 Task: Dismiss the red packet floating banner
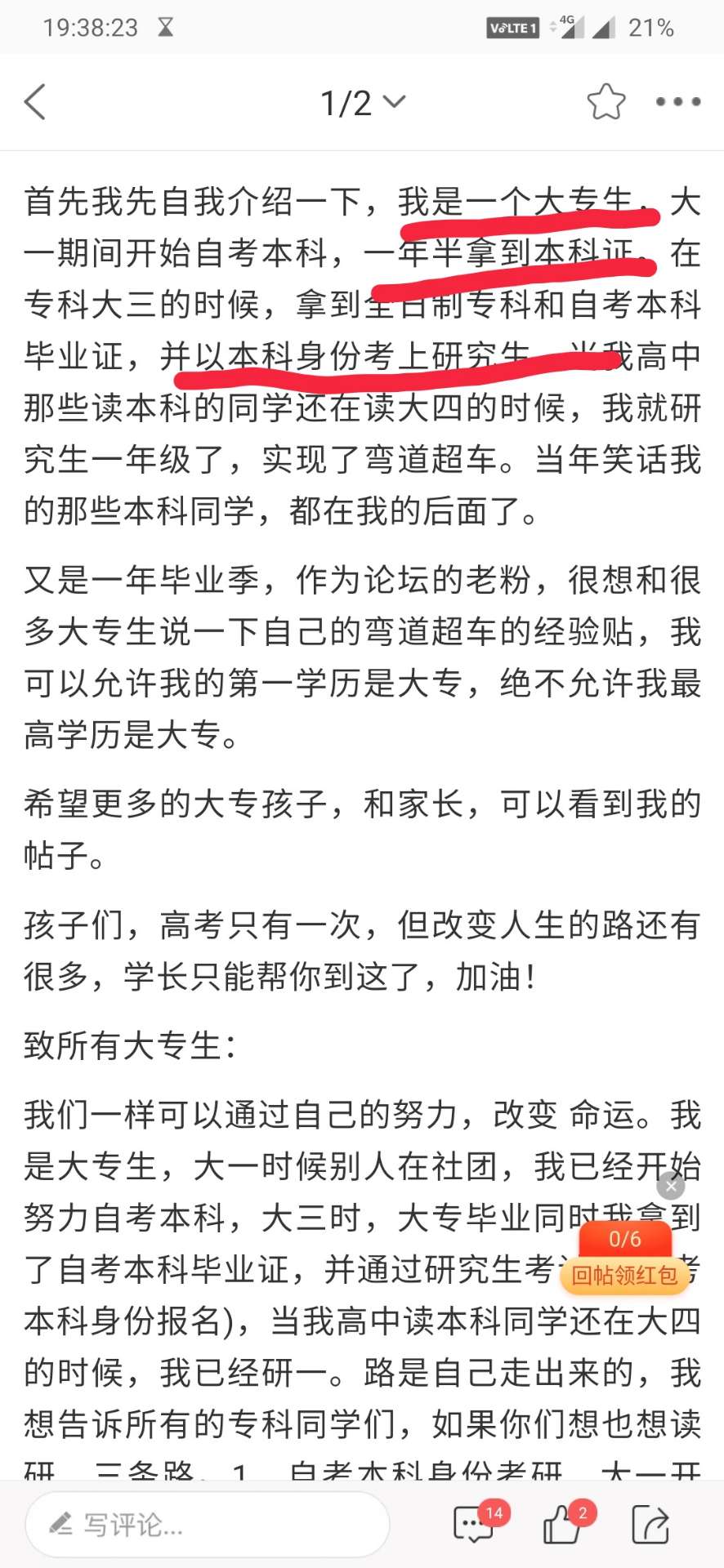[671, 1186]
